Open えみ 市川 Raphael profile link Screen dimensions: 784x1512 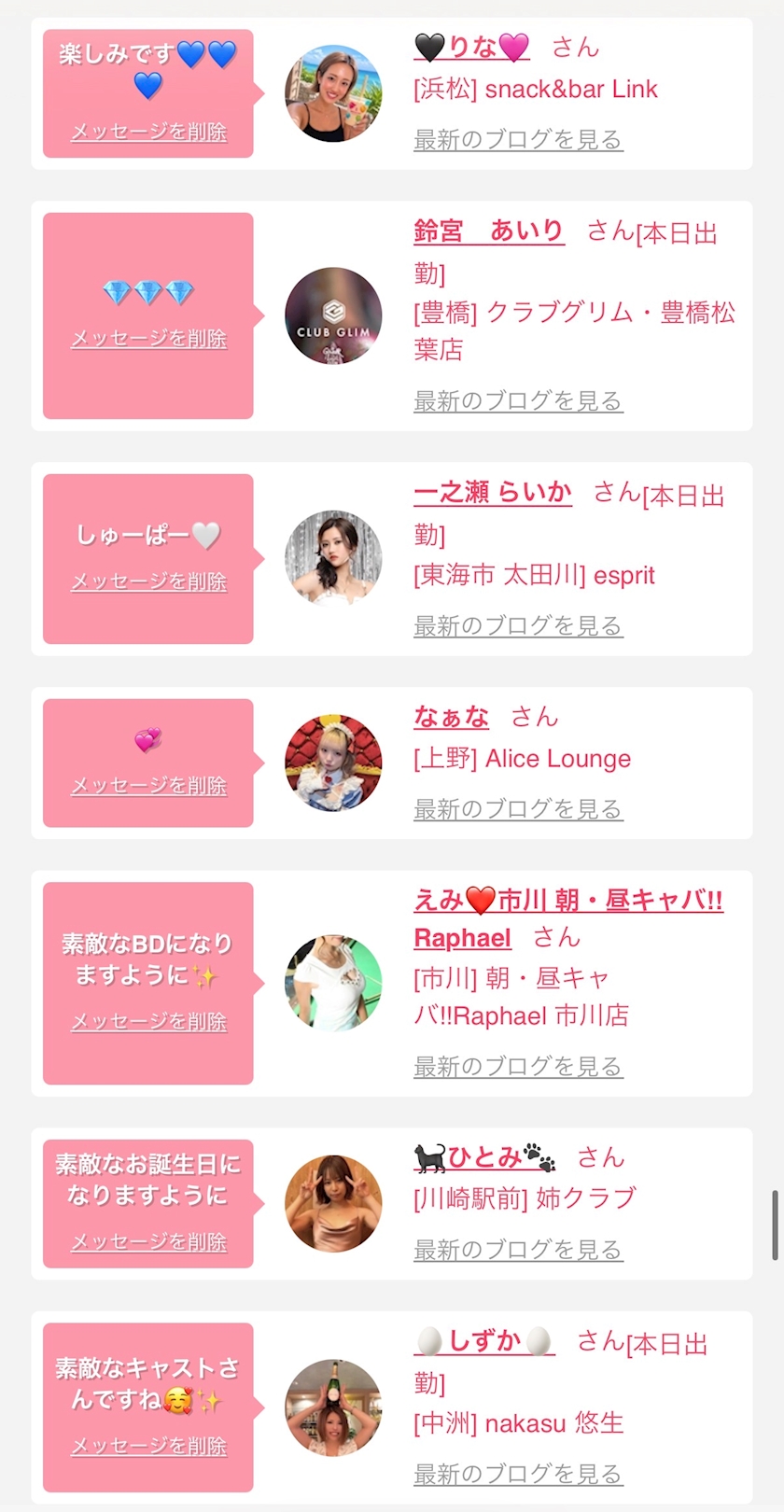568,919
